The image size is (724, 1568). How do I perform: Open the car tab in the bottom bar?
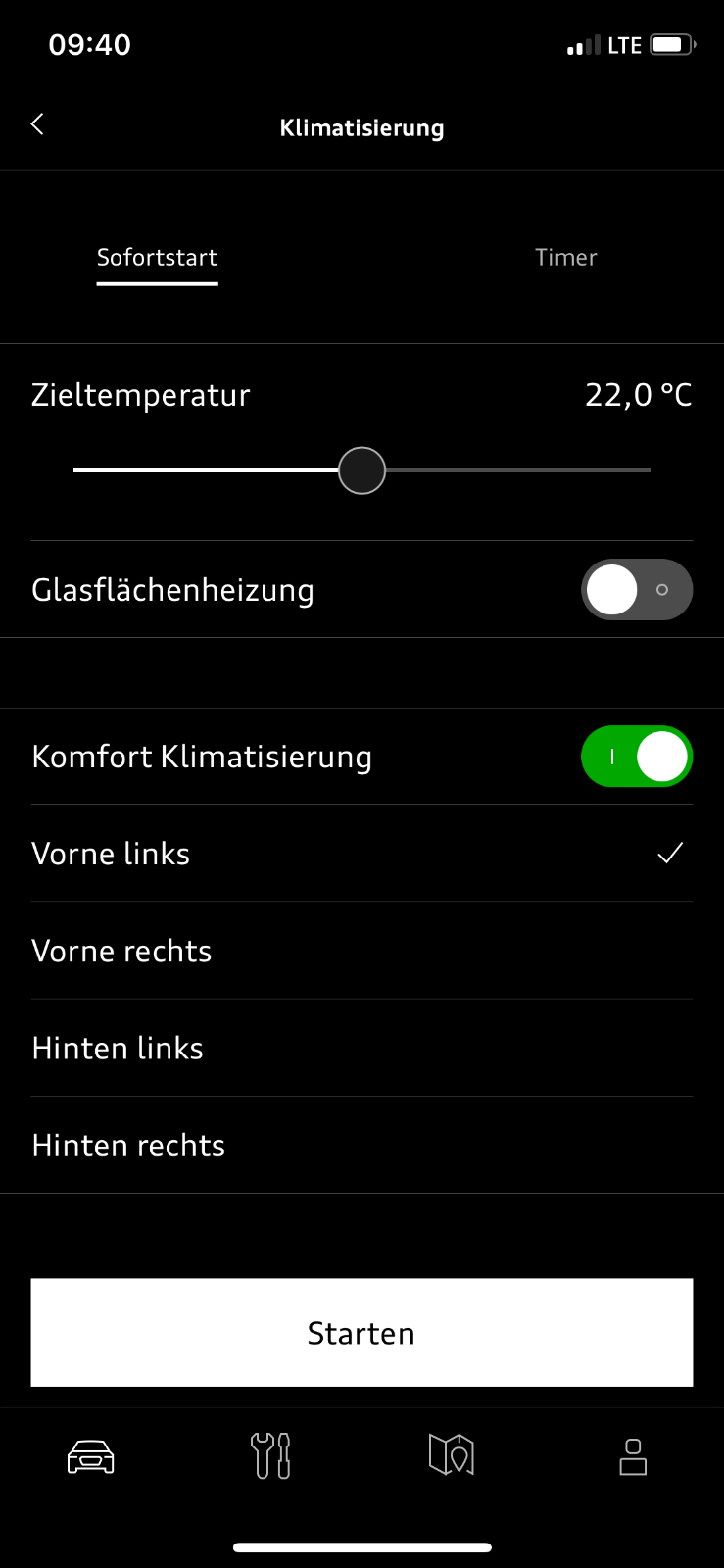click(x=90, y=1456)
